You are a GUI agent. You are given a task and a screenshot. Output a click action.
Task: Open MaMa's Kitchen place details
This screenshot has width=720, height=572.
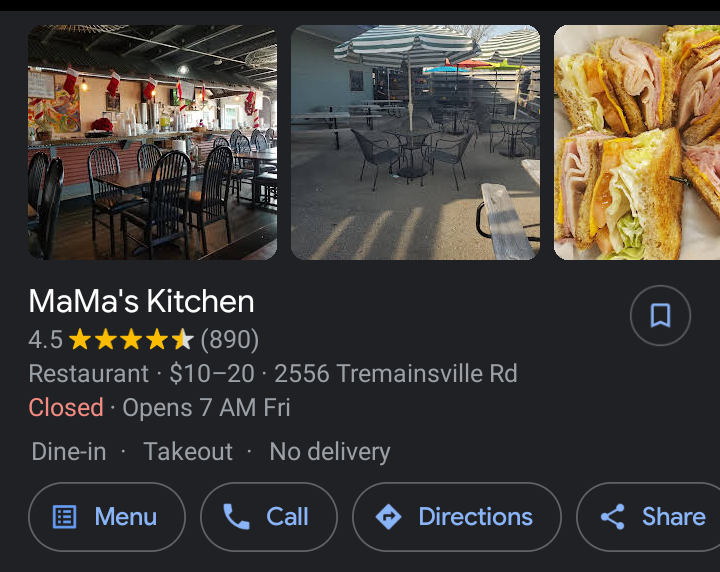[142, 301]
